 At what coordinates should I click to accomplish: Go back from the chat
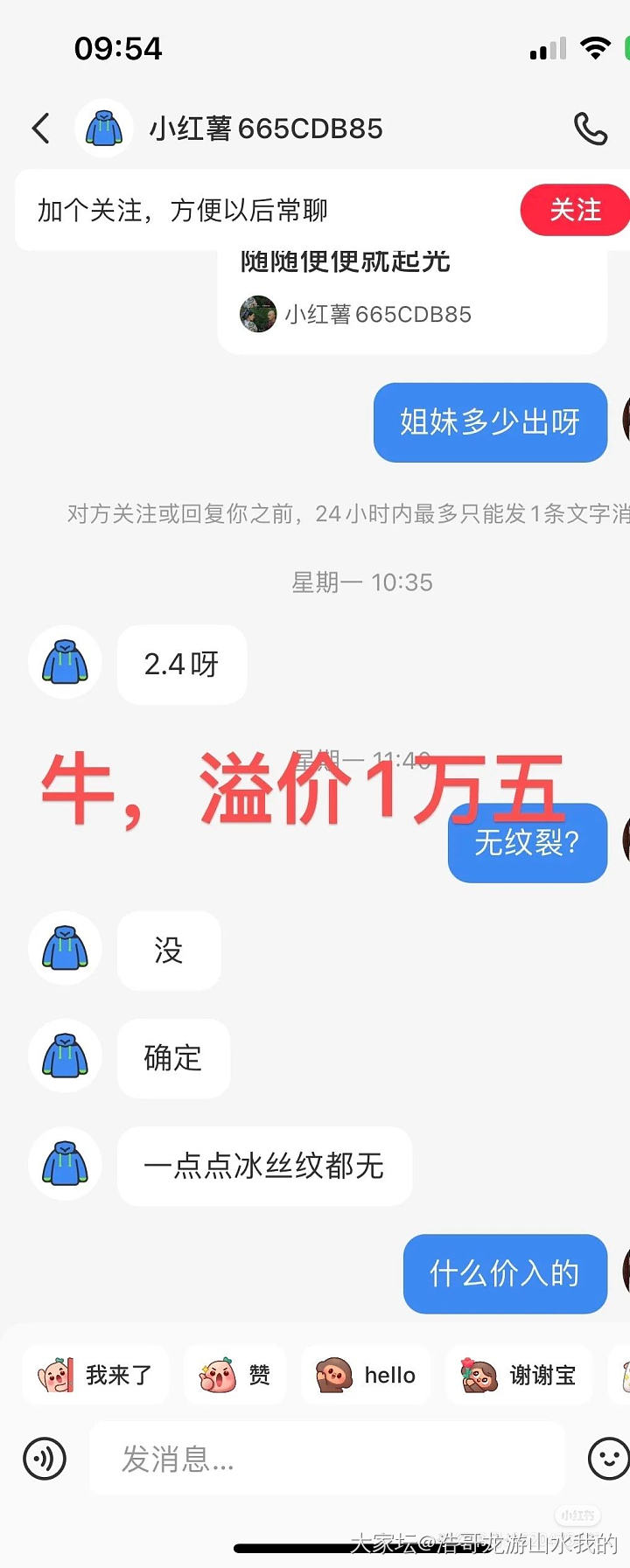click(40, 129)
